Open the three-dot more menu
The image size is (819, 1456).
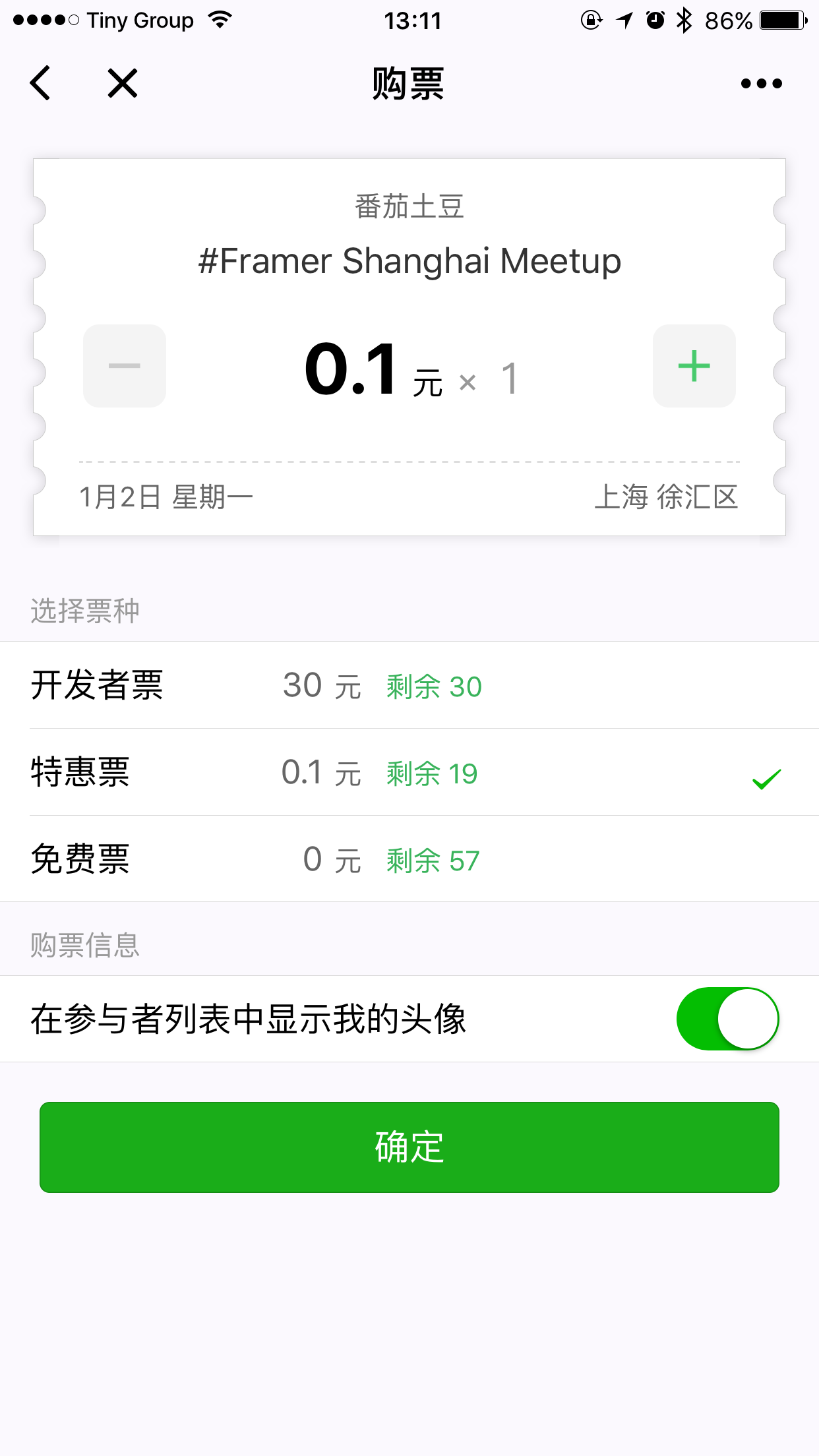click(x=761, y=83)
